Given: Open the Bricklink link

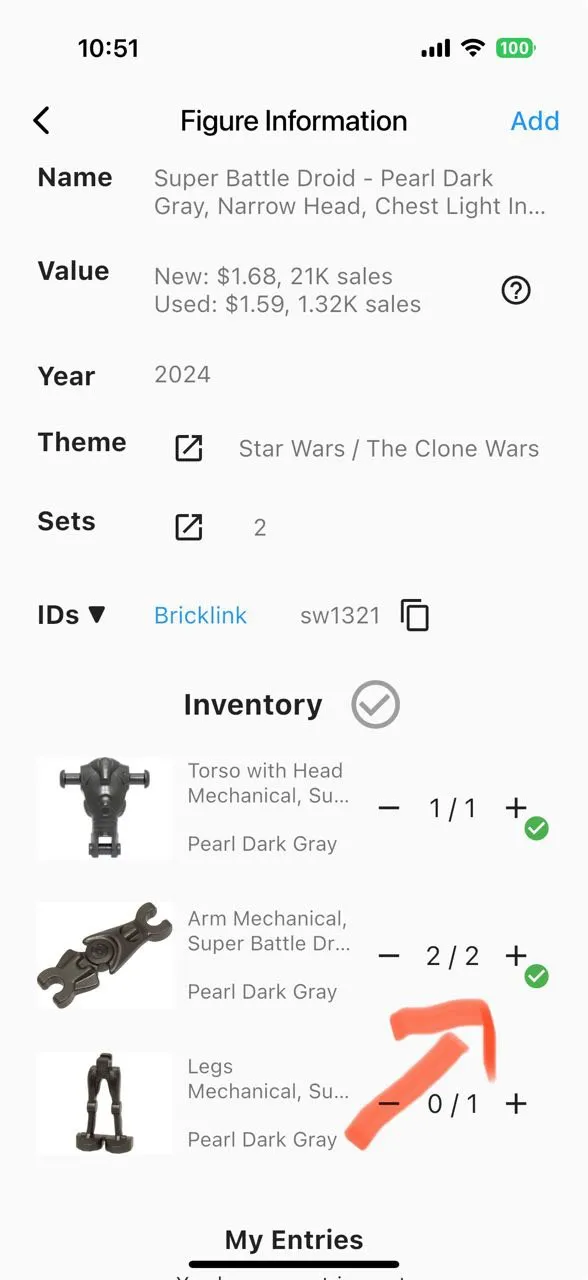Looking at the screenshot, I should click(x=200, y=616).
